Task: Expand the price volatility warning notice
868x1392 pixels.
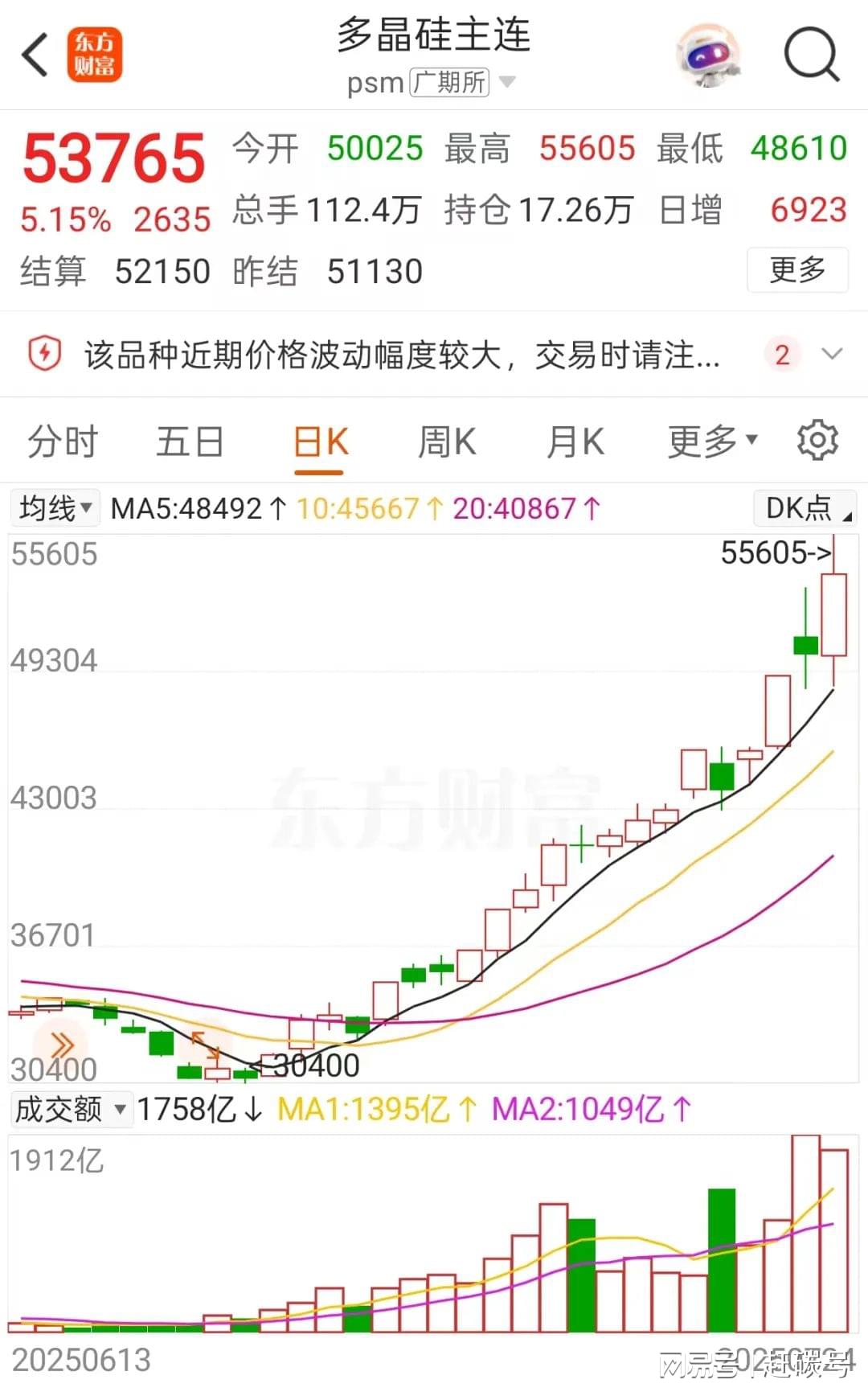Action: [x=833, y=354]
